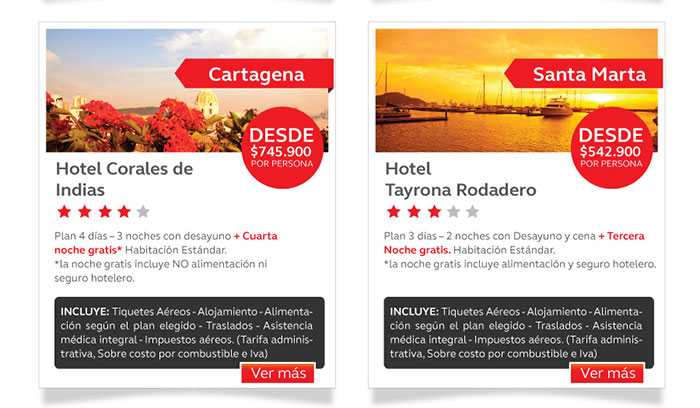Tap Ver más on Hotel Corales de Indias
Screen dimensions: 700x408
(278, 373)
